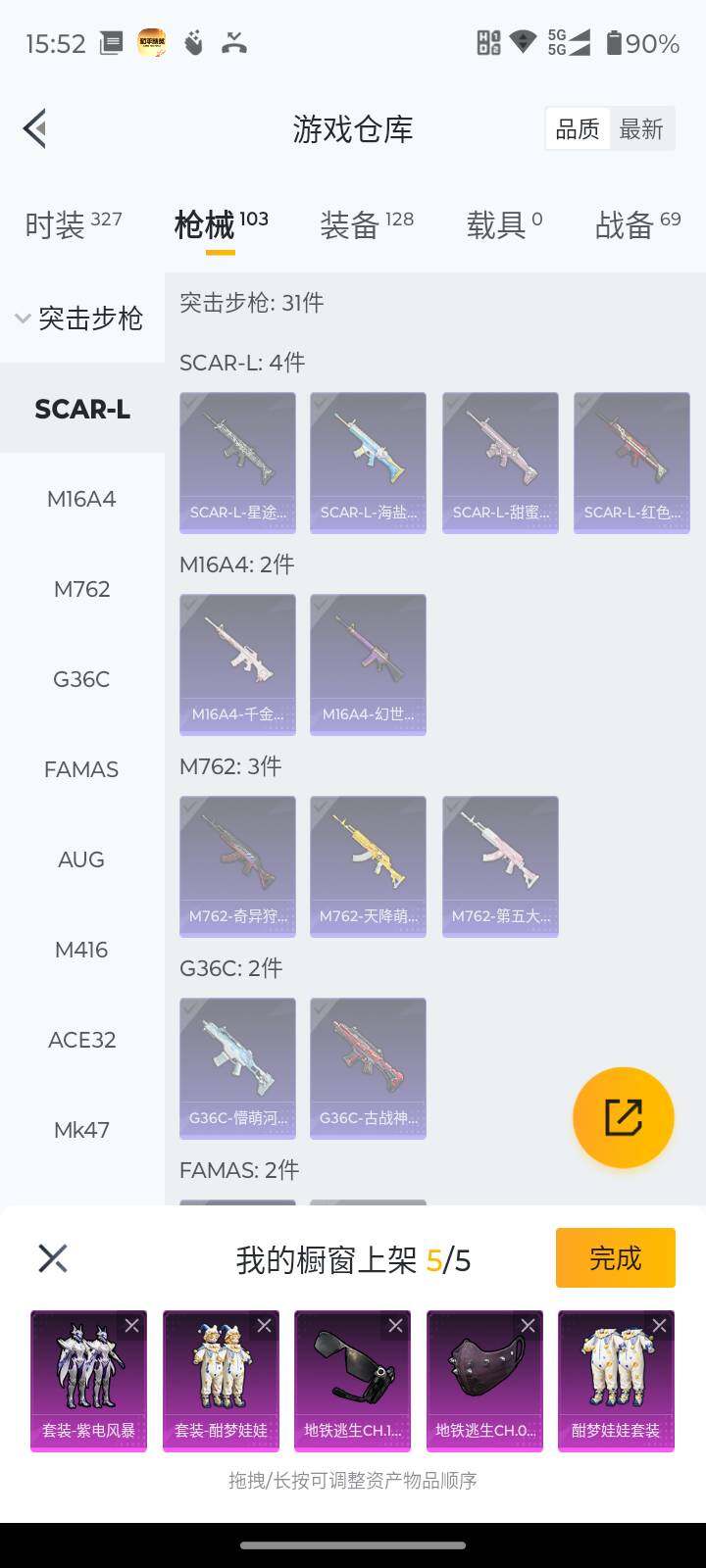Select AUG in the side list

(81, 859)
